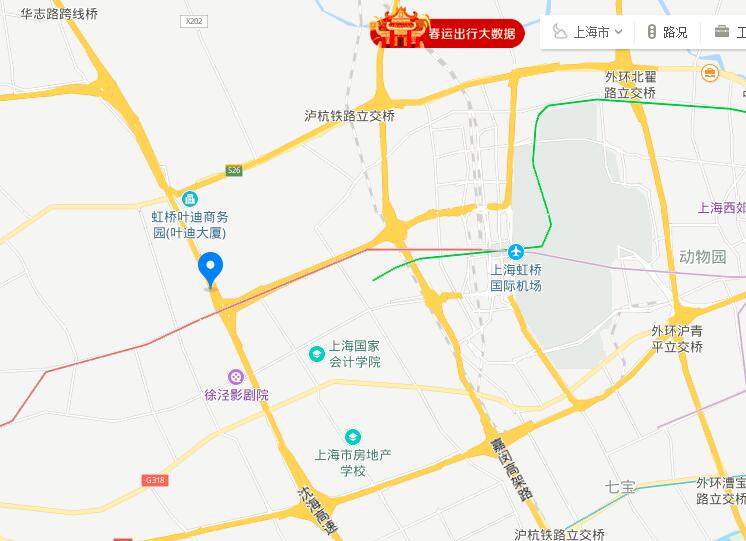This screenshot has width=746, height=541.
Task: Tap the blue location pin marker
Action: point(211,268)
